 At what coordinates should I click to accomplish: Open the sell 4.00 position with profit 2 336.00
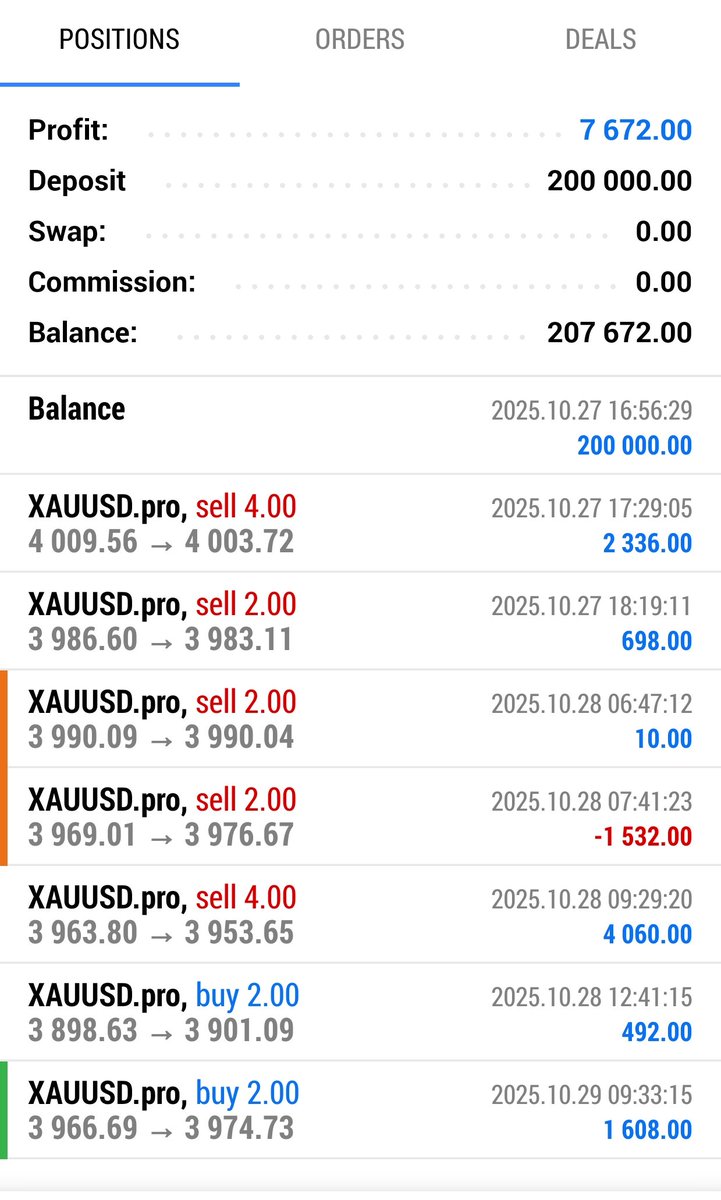coord(360,524)
